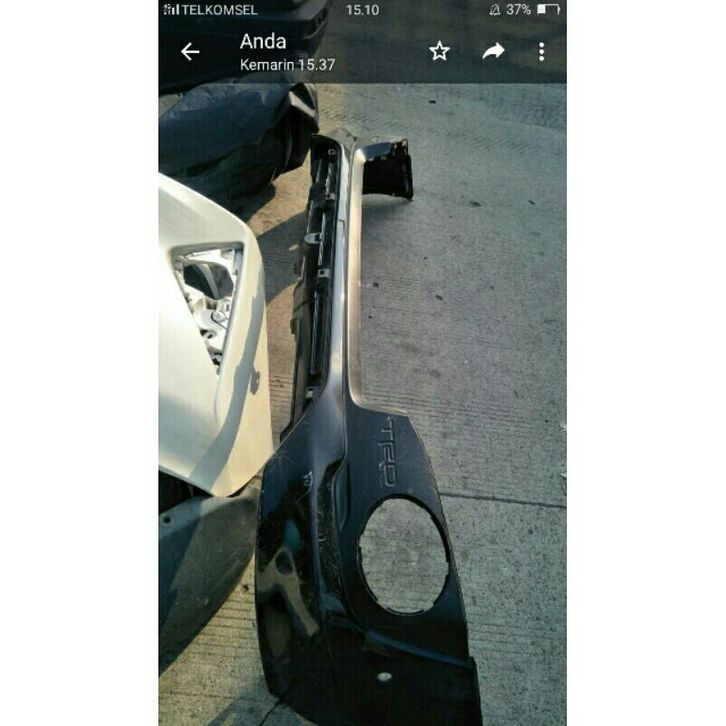Screen dimensions: 726x726
Task: Forward this photo
Action: (x=493, y=51)
